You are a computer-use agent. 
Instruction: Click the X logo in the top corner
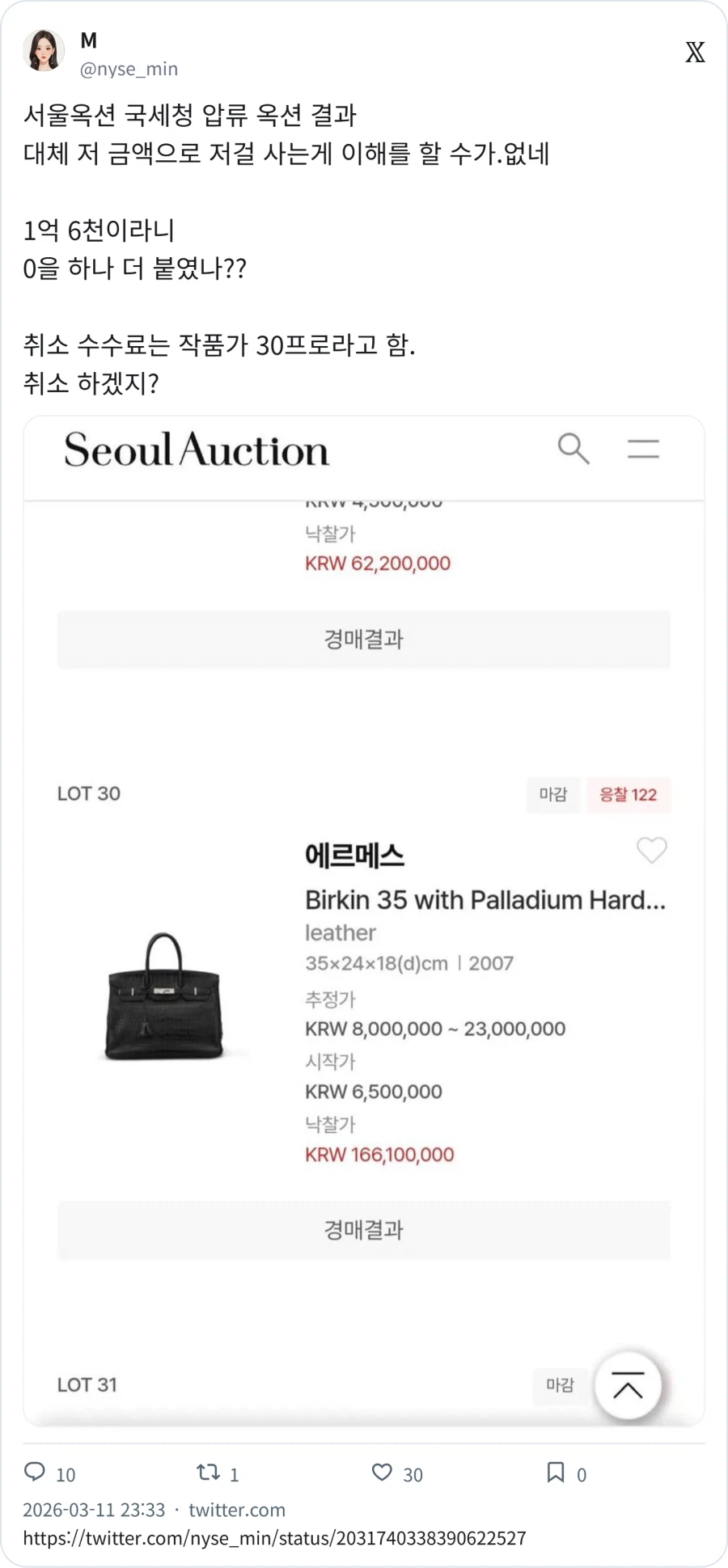point(694,52)
